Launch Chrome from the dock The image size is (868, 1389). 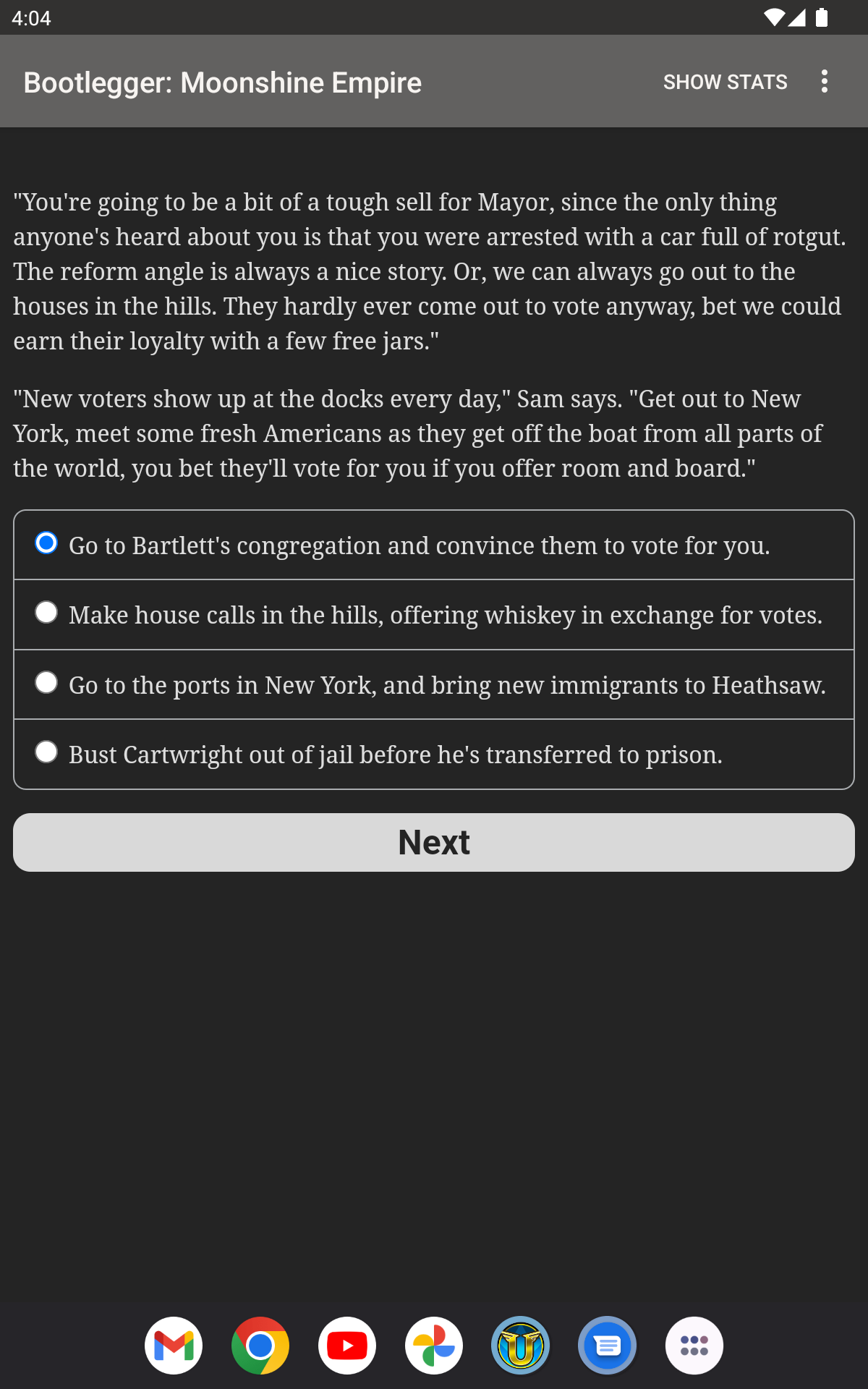tap(260, 1346)
